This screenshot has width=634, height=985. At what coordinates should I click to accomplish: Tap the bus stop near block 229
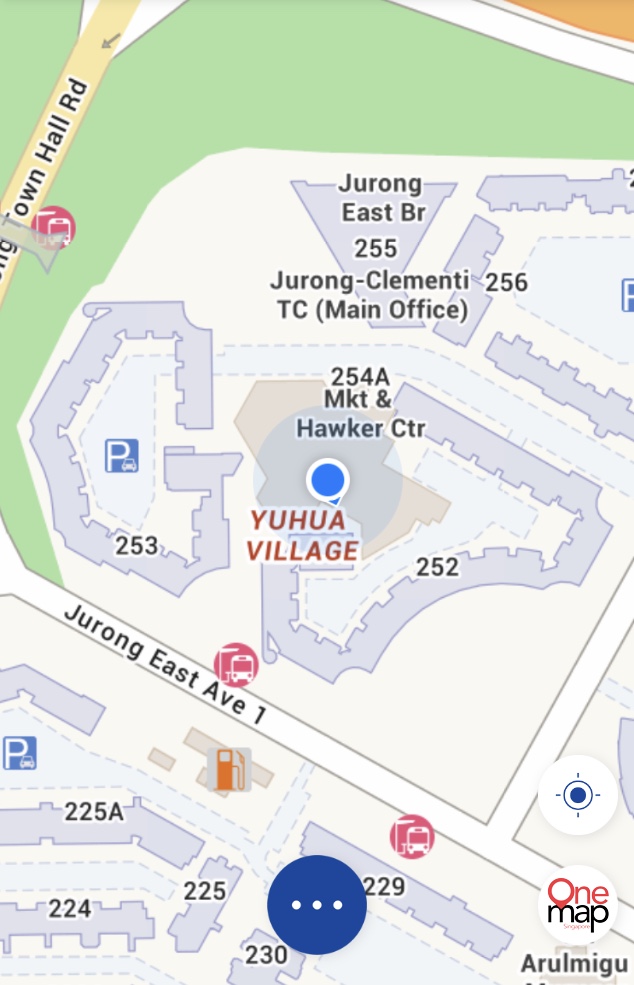pyautogui.click(x=412, y=837)
